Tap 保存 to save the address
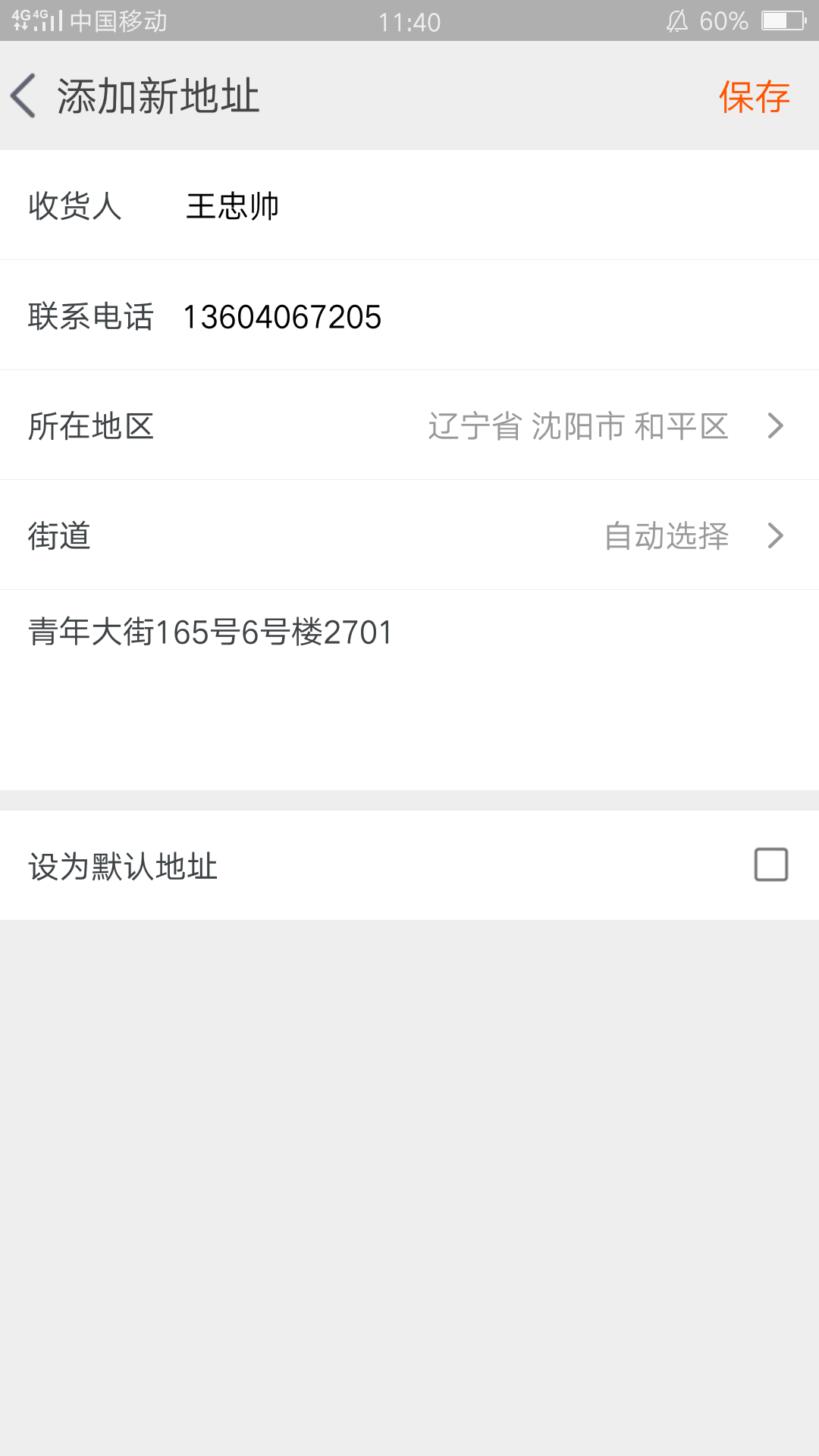The height and width of the screenshot is (1456, 819). [754, 97]
